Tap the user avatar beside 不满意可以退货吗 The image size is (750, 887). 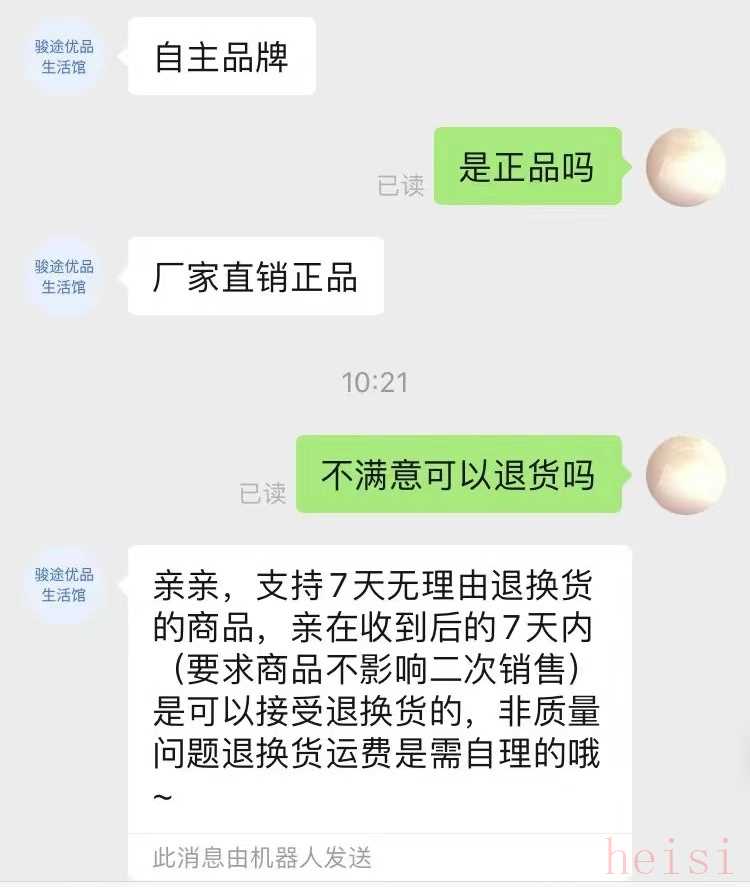pyautogui.click(x=686, y=474)
